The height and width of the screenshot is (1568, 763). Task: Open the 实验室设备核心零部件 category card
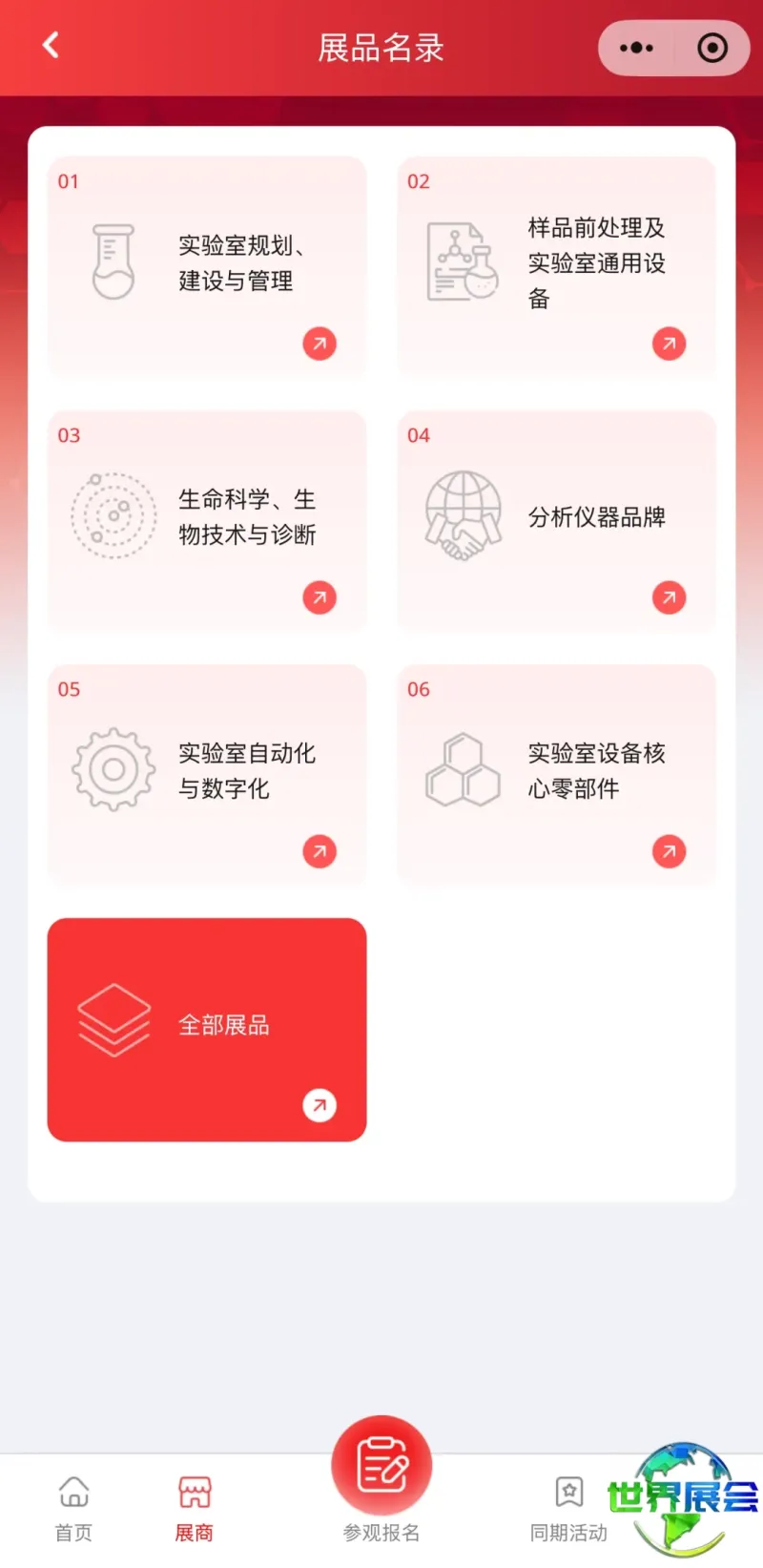(x=556, y=775)
